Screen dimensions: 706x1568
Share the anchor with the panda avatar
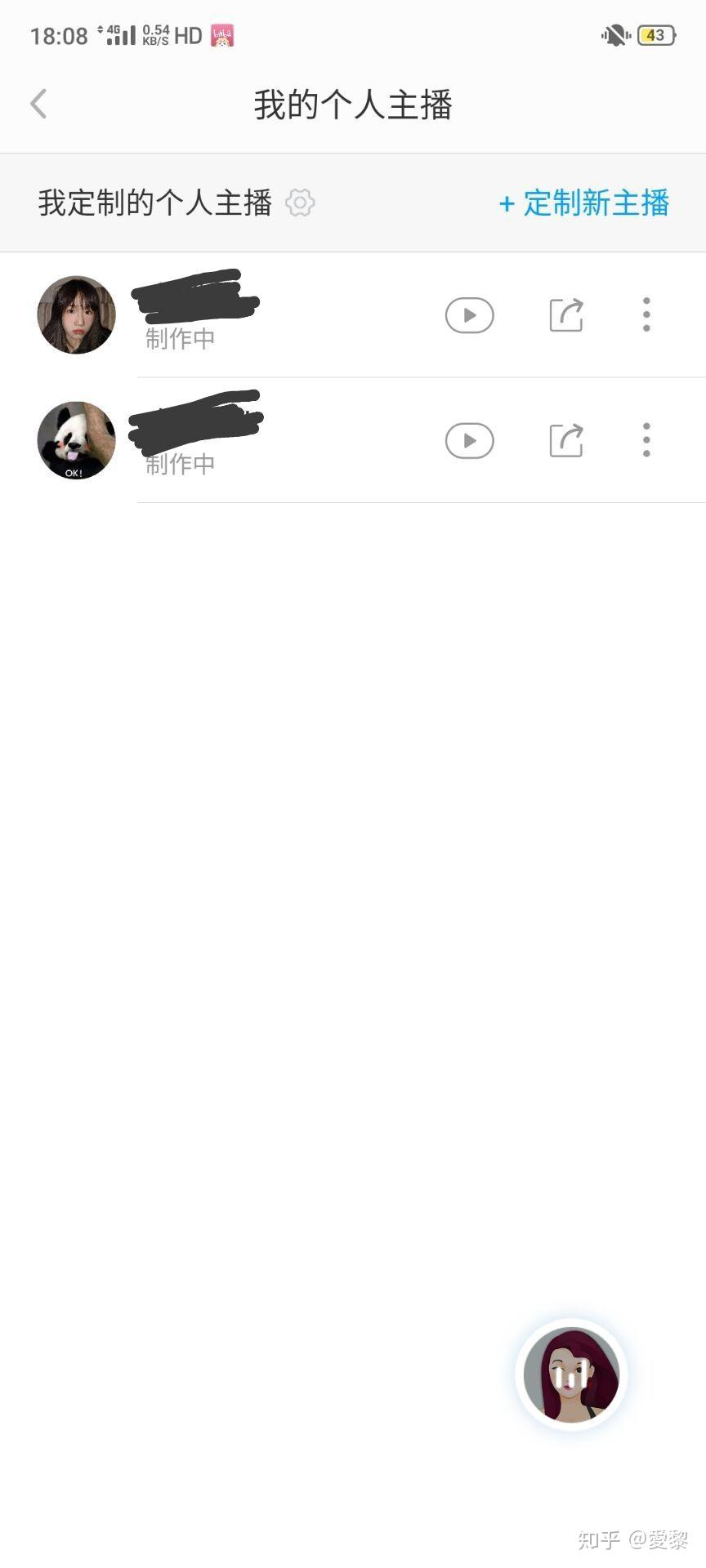(x=566, y=441)
